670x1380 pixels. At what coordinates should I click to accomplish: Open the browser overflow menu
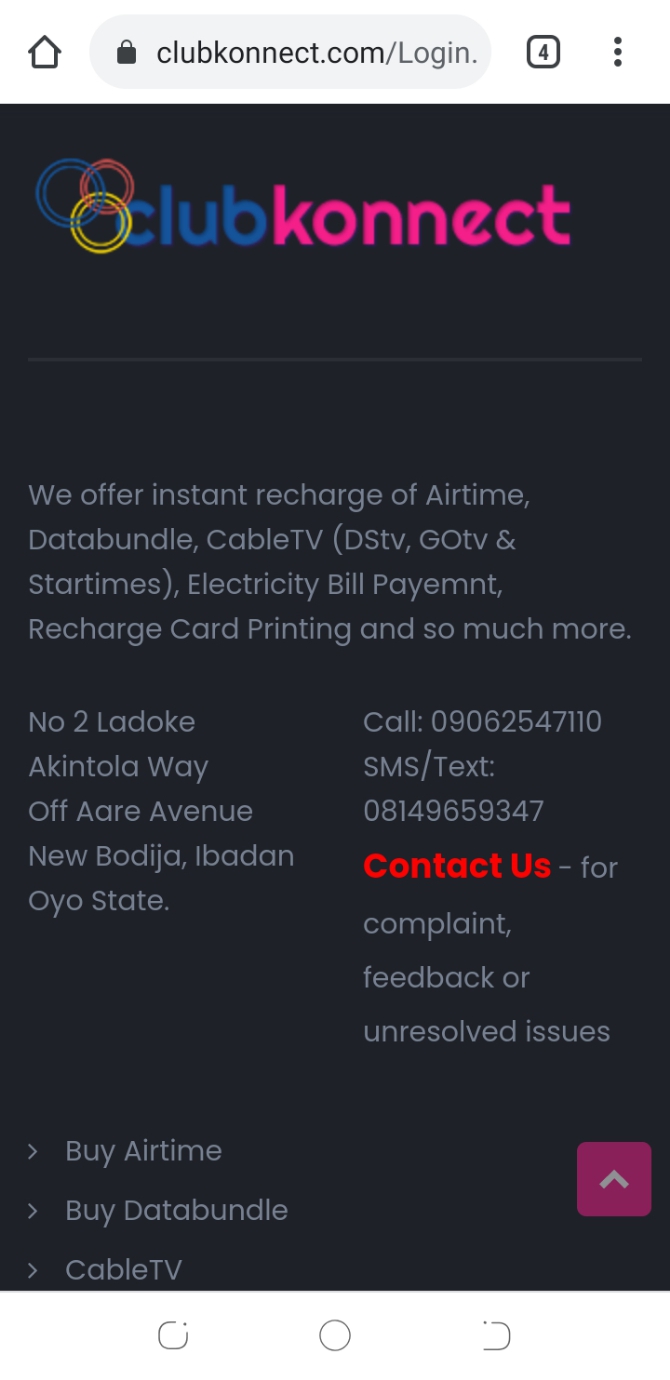click(x=618, y=52)
